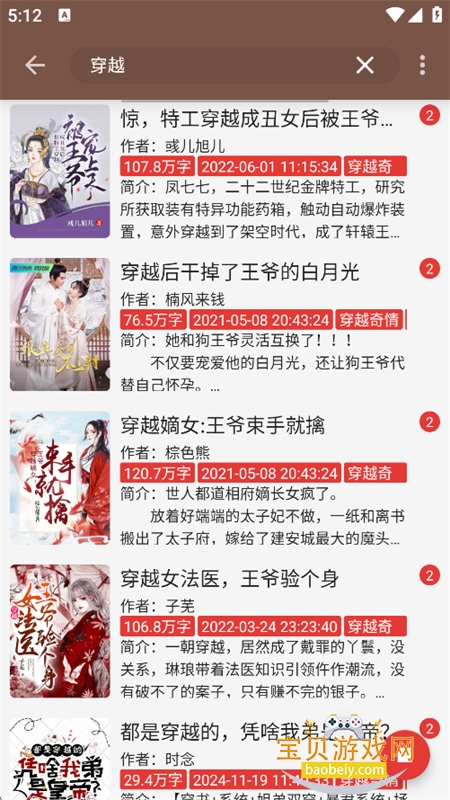Select the novel 穿越嫡女:王爷束手就擒
Image resolution: width=450 pixels, height=800 pixels.
point(225,478)
